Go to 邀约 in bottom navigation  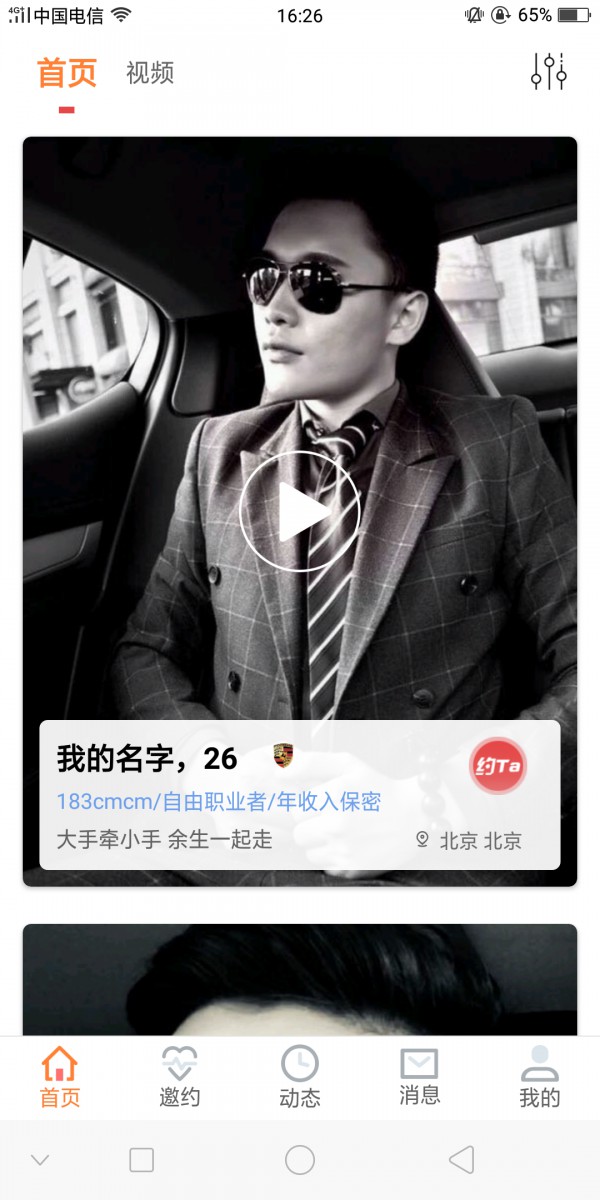[x=180, y=1076]
